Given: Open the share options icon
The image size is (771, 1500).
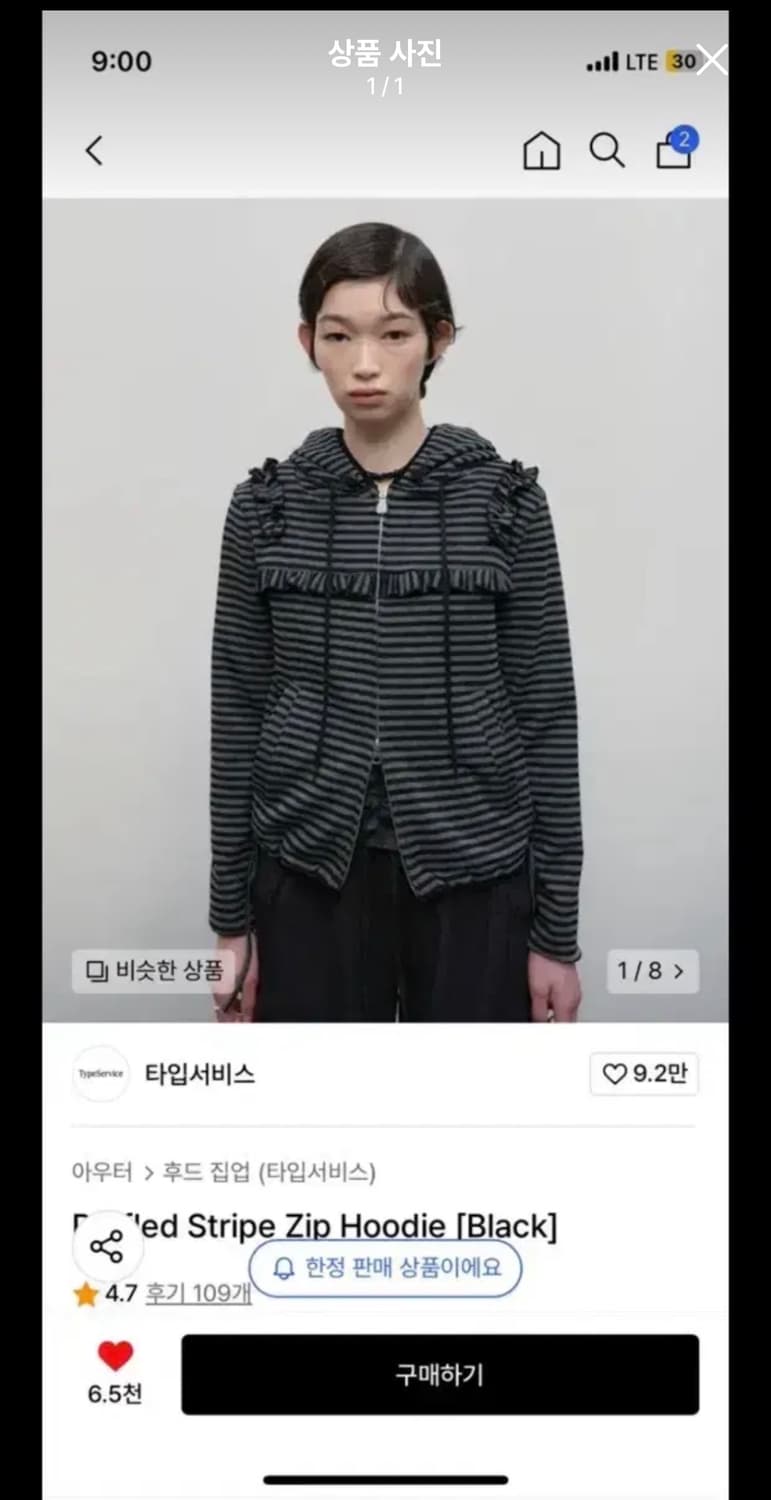Looking at the screenshot, I should tap(108, 1248).
